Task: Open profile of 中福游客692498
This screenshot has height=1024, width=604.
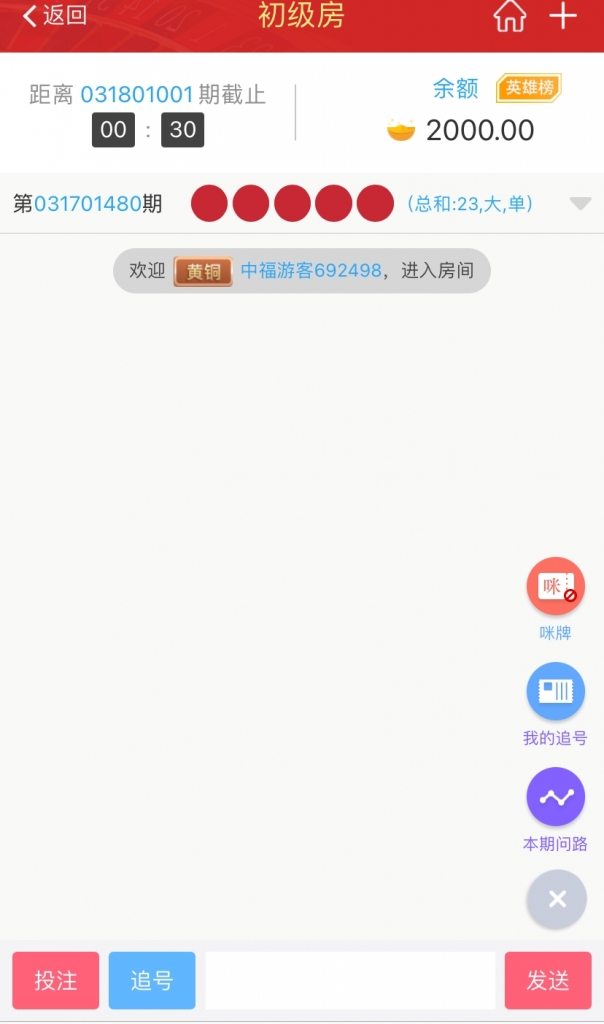Action: [311, 271]
